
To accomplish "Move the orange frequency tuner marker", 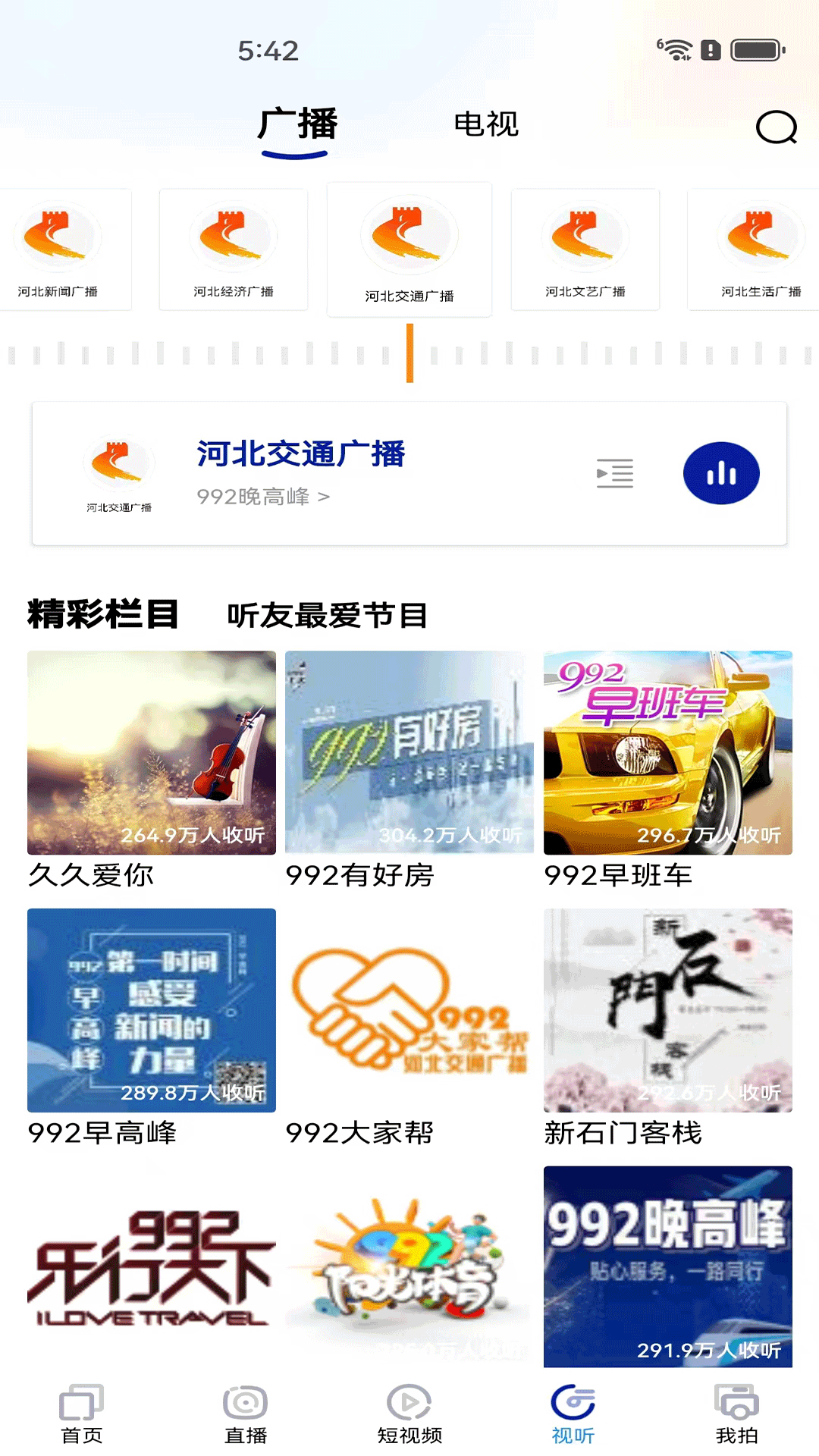I will tap(409, 353).
